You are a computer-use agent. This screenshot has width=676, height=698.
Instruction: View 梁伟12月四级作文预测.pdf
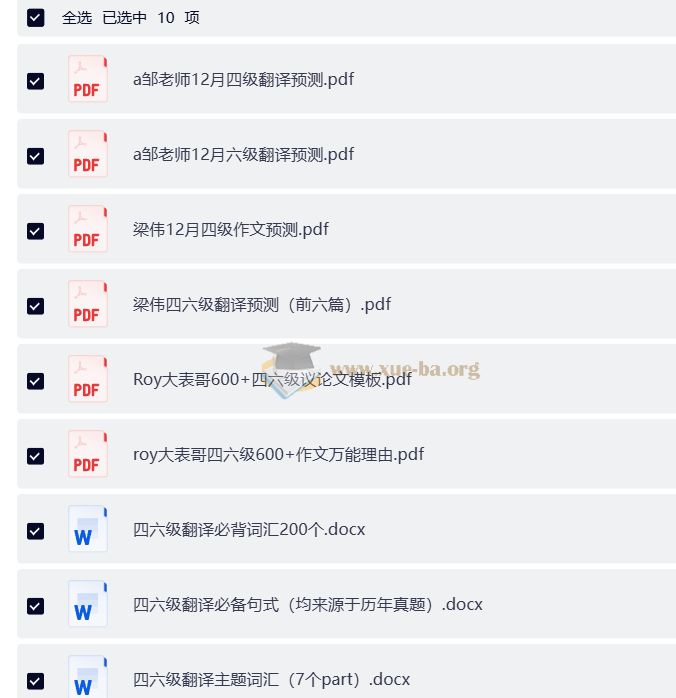[230, 229]
